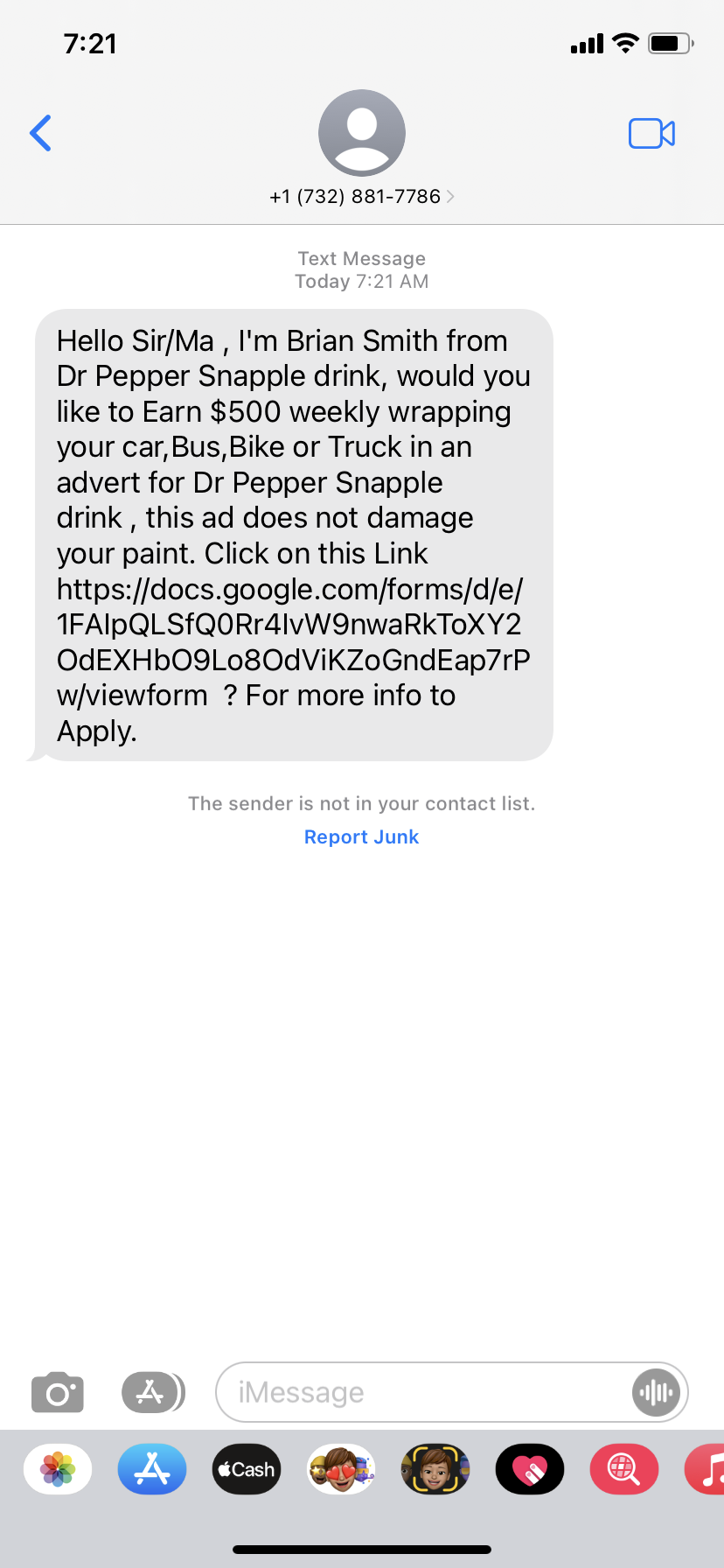724x1568 pixels.
Task: Open Memoji stickers app
Action: click(341, 1469)
